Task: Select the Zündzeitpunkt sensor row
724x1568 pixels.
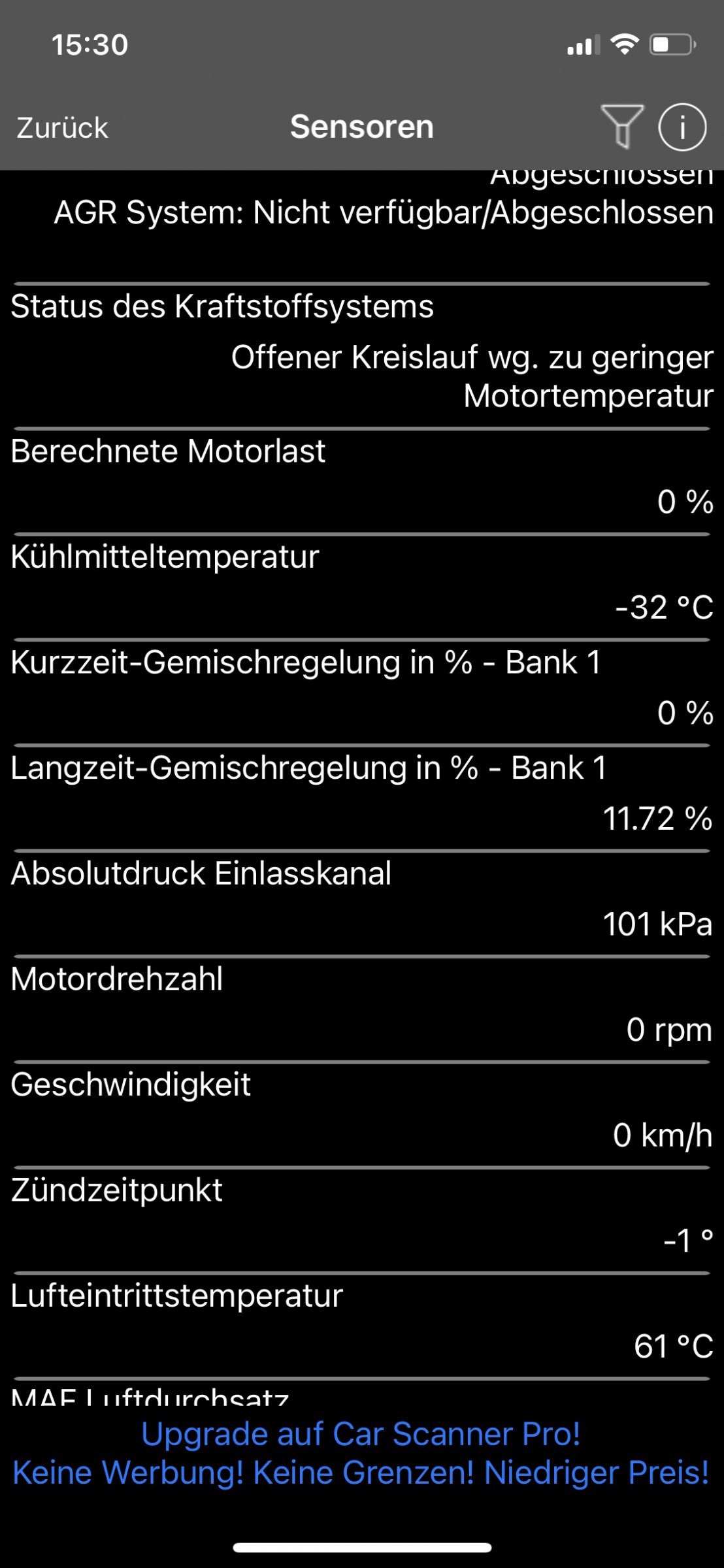Action: [362, 1220]
